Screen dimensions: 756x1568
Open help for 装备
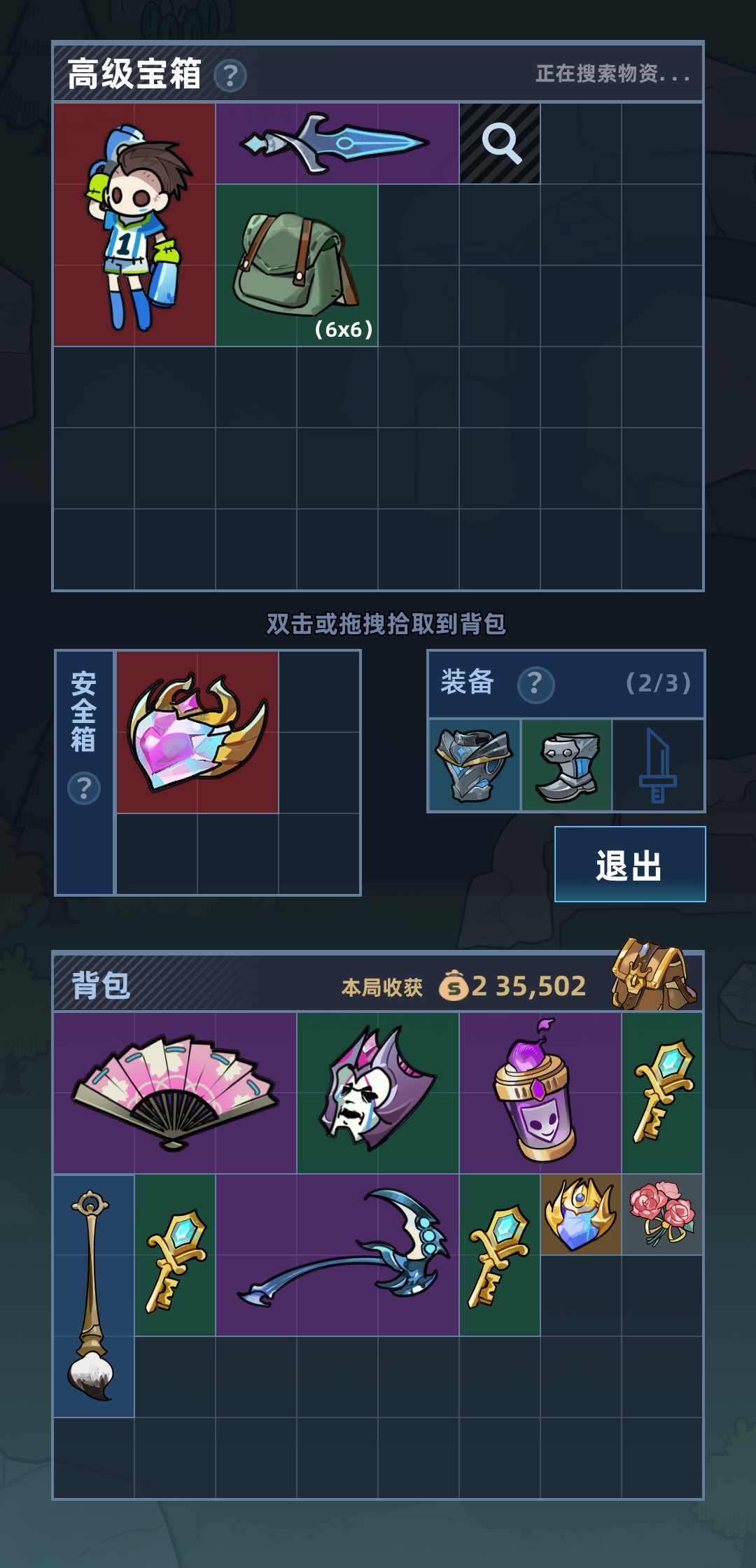tap(535, 684)
